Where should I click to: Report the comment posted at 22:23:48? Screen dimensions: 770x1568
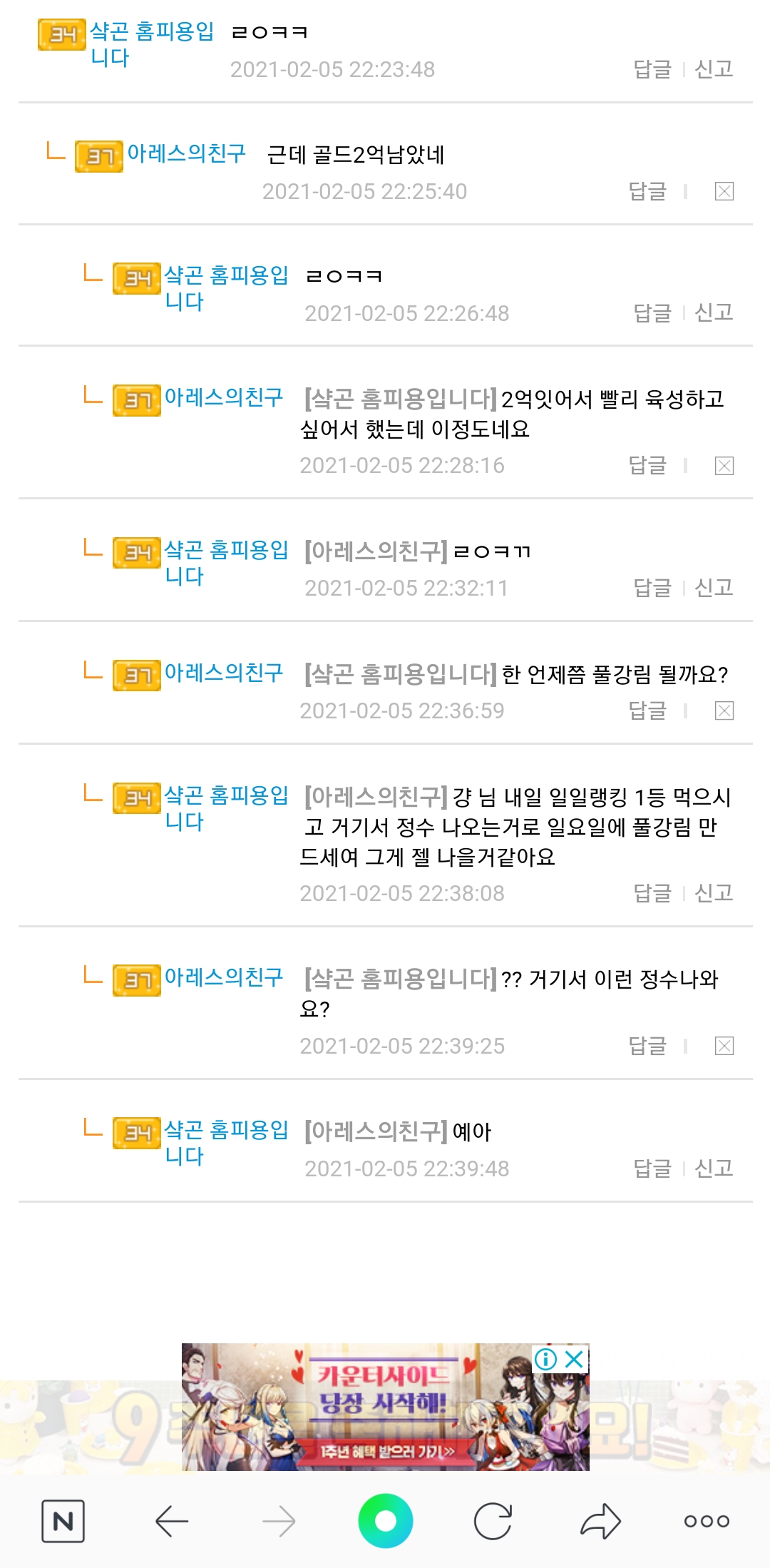[x=714, y=69]
